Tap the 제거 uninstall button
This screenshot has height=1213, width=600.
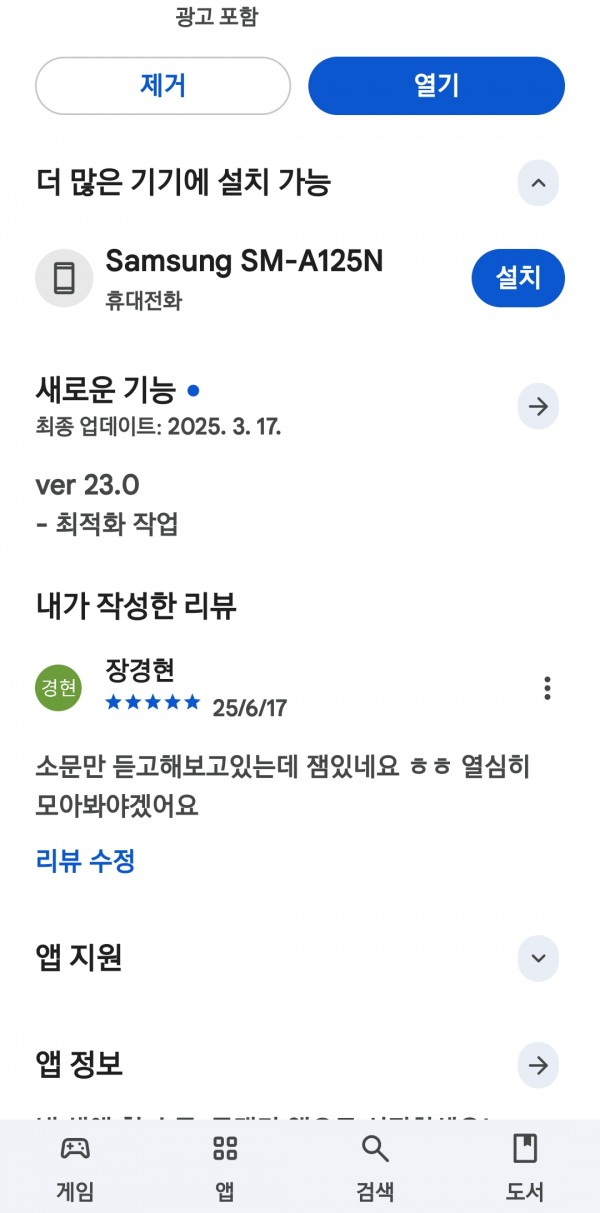click(163, 86)
